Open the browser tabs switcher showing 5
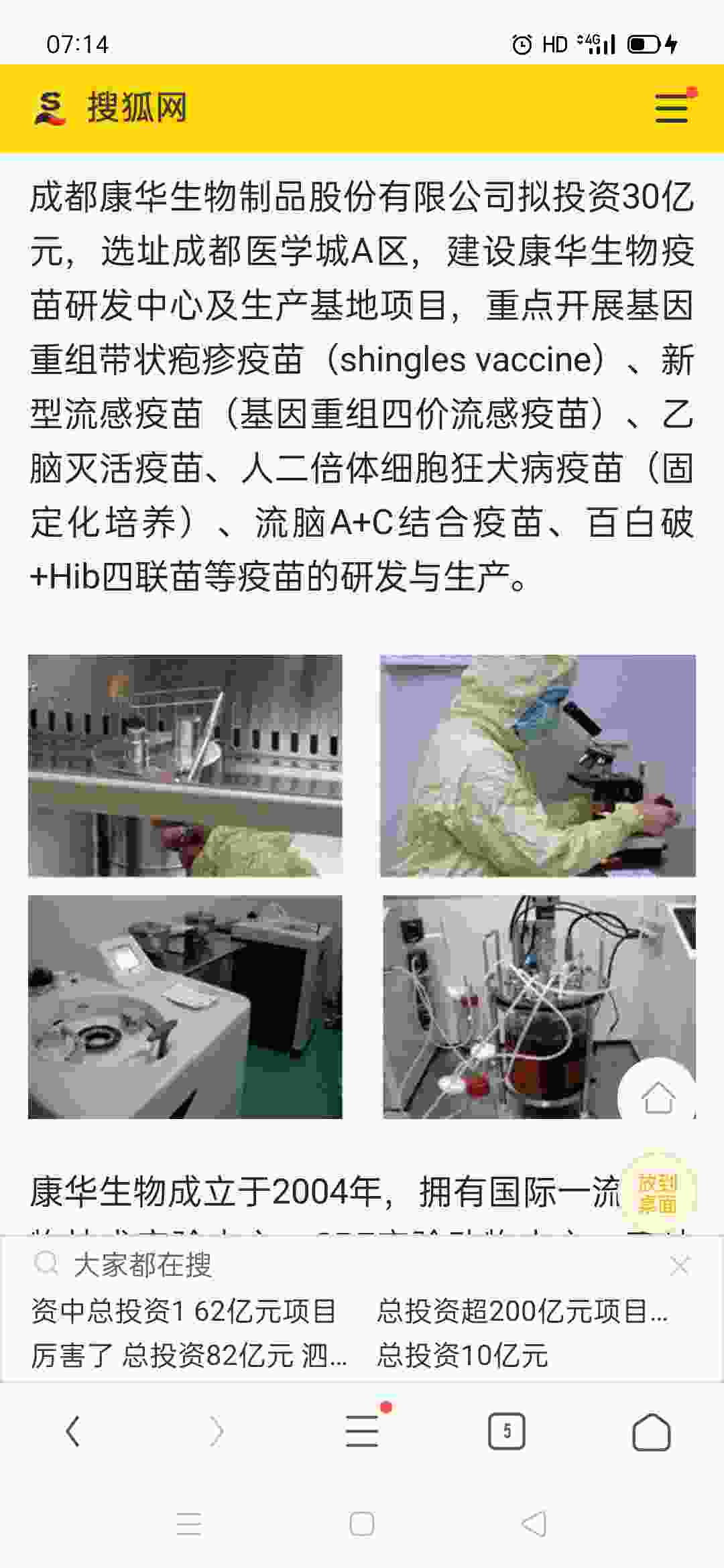The image size is (724, 1568). pyautogui.click(x=507, y=1431)
